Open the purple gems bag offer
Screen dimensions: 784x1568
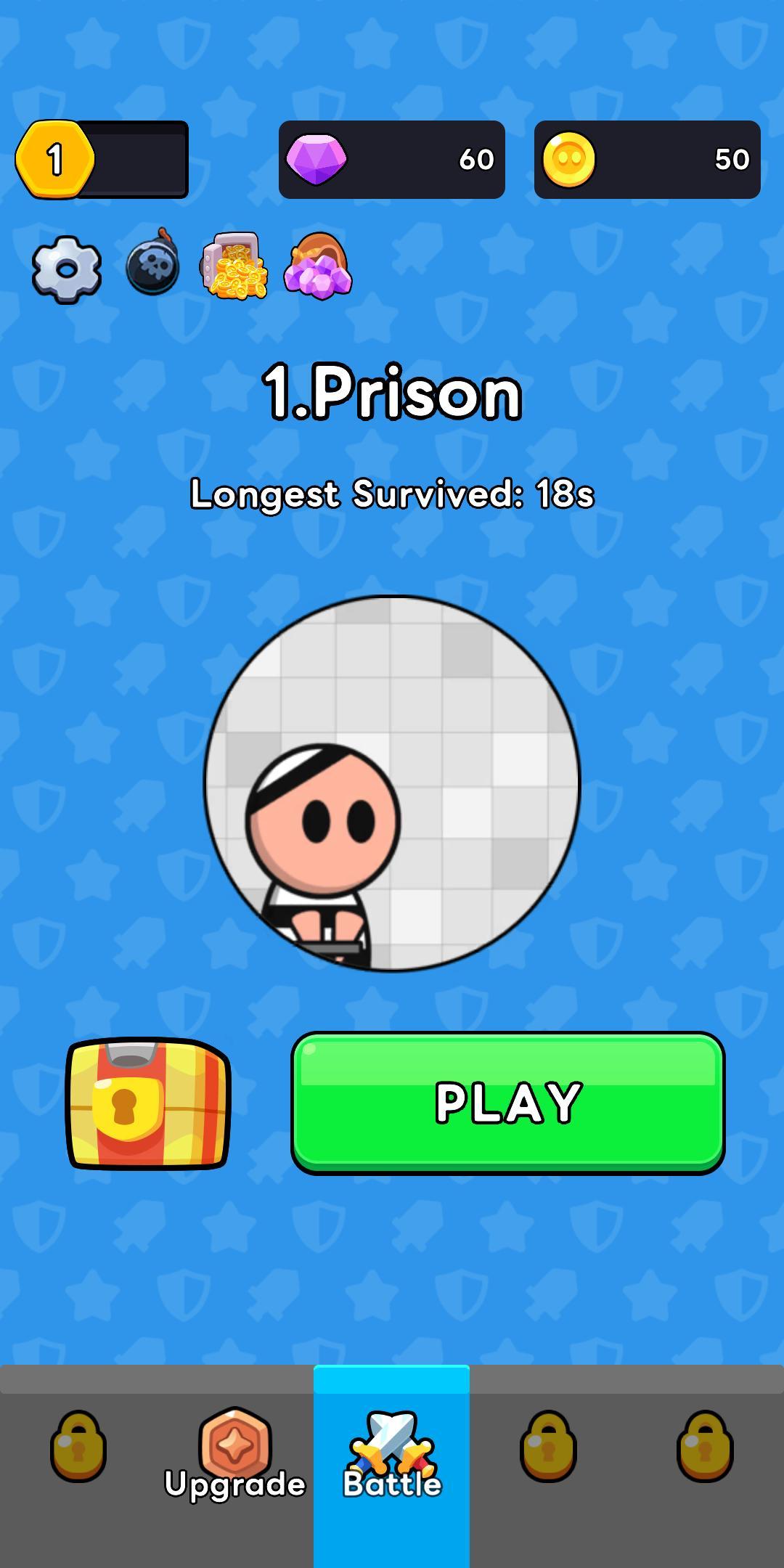[x=318, y=266]
